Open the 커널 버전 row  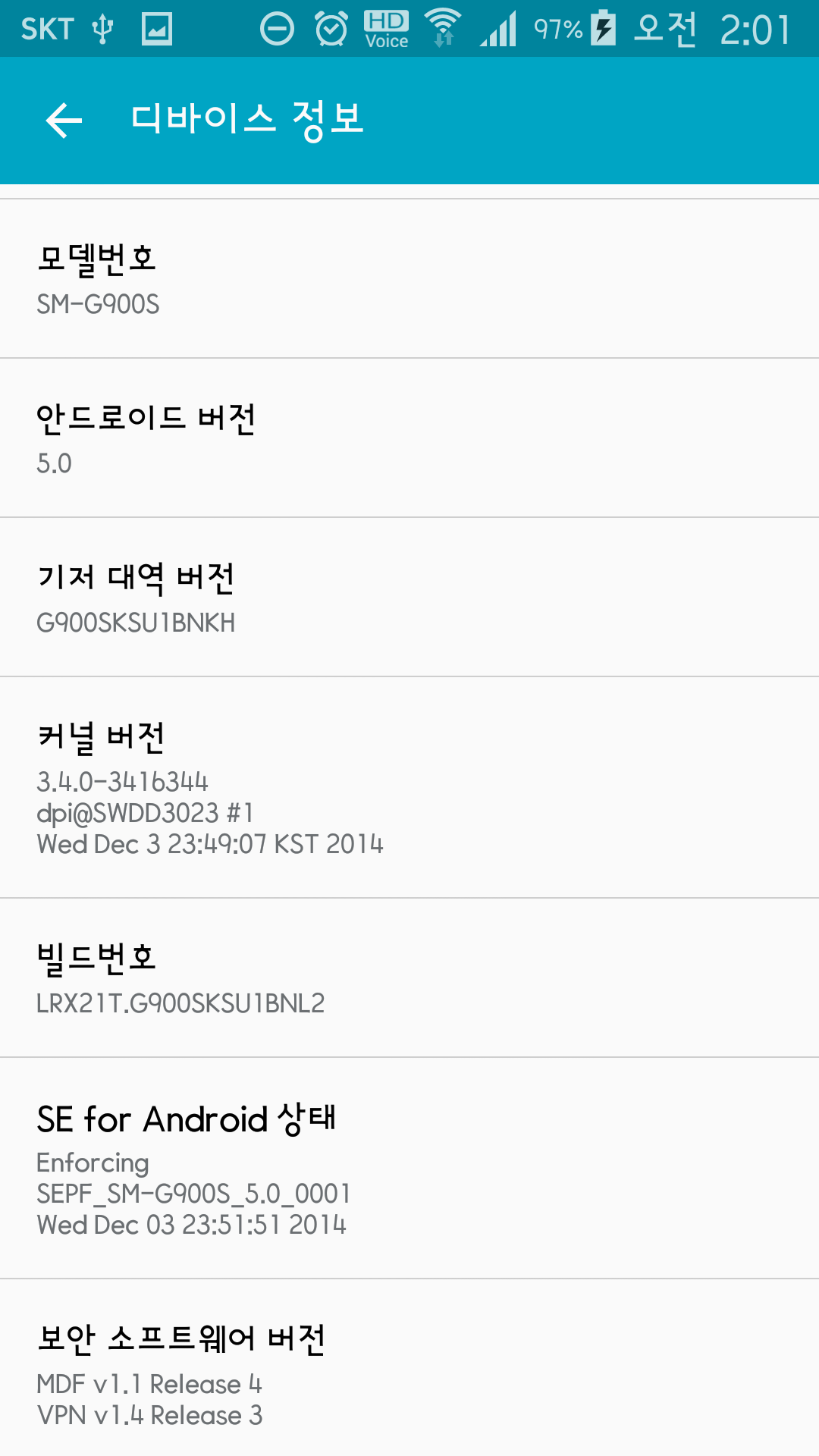coord(409,787)
